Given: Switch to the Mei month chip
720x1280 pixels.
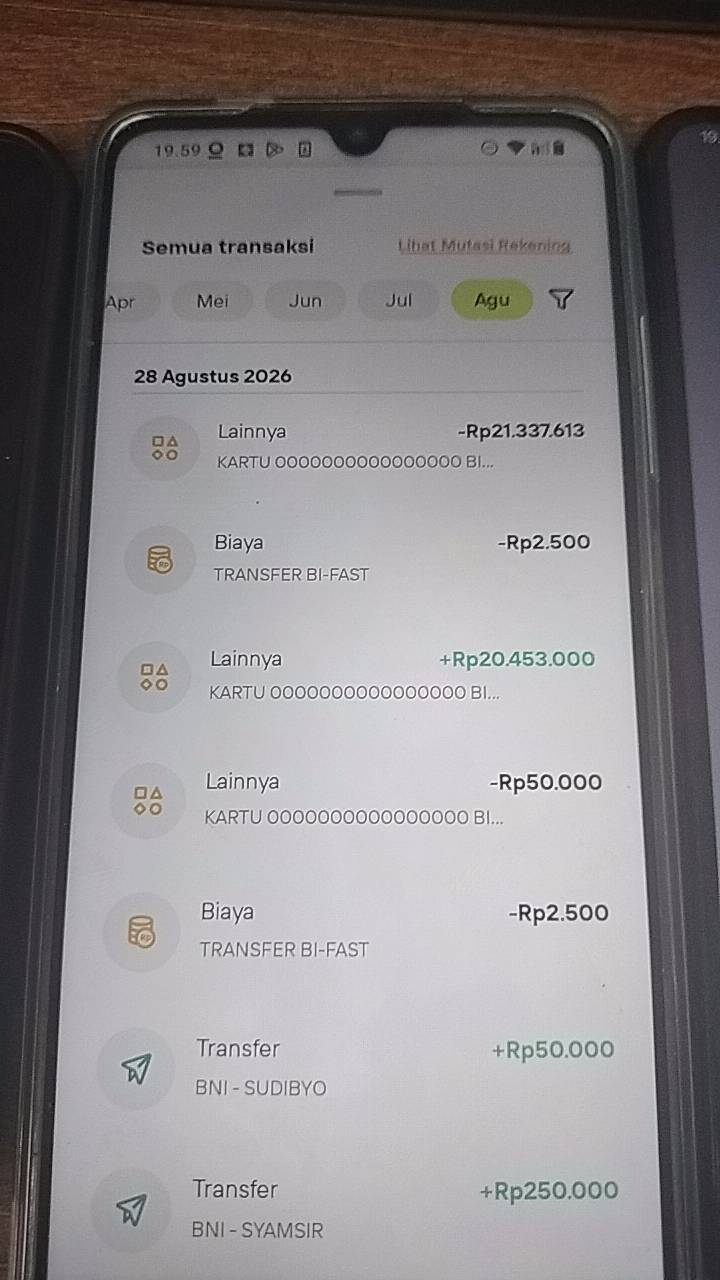Looking at the screenshot, I should click(212, 301).
